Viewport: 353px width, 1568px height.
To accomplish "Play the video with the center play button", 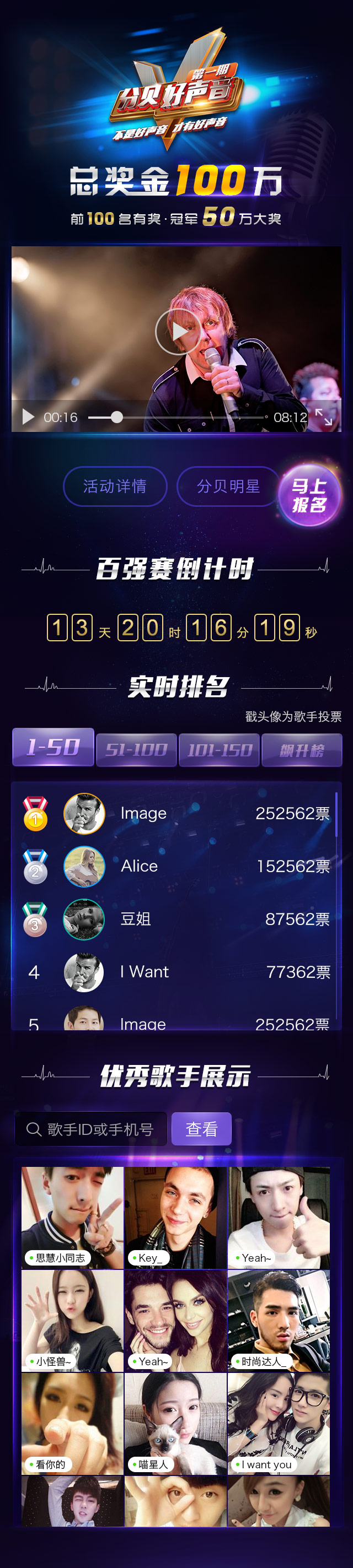I will [x=178, y=332].
